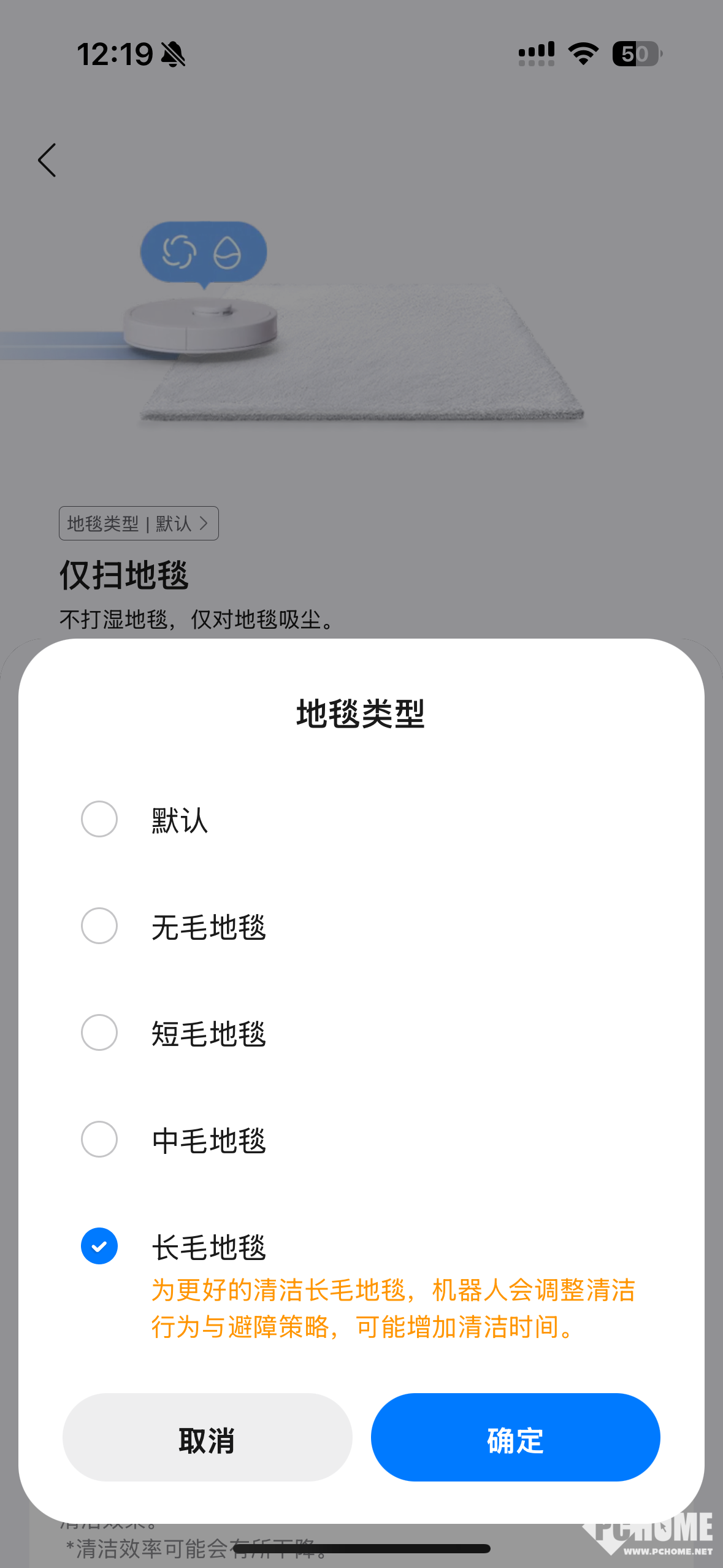Cancel with the 取消 button
This screenshot has width=723, height=1568.
pyautogui.click(x=207, y=1438)
